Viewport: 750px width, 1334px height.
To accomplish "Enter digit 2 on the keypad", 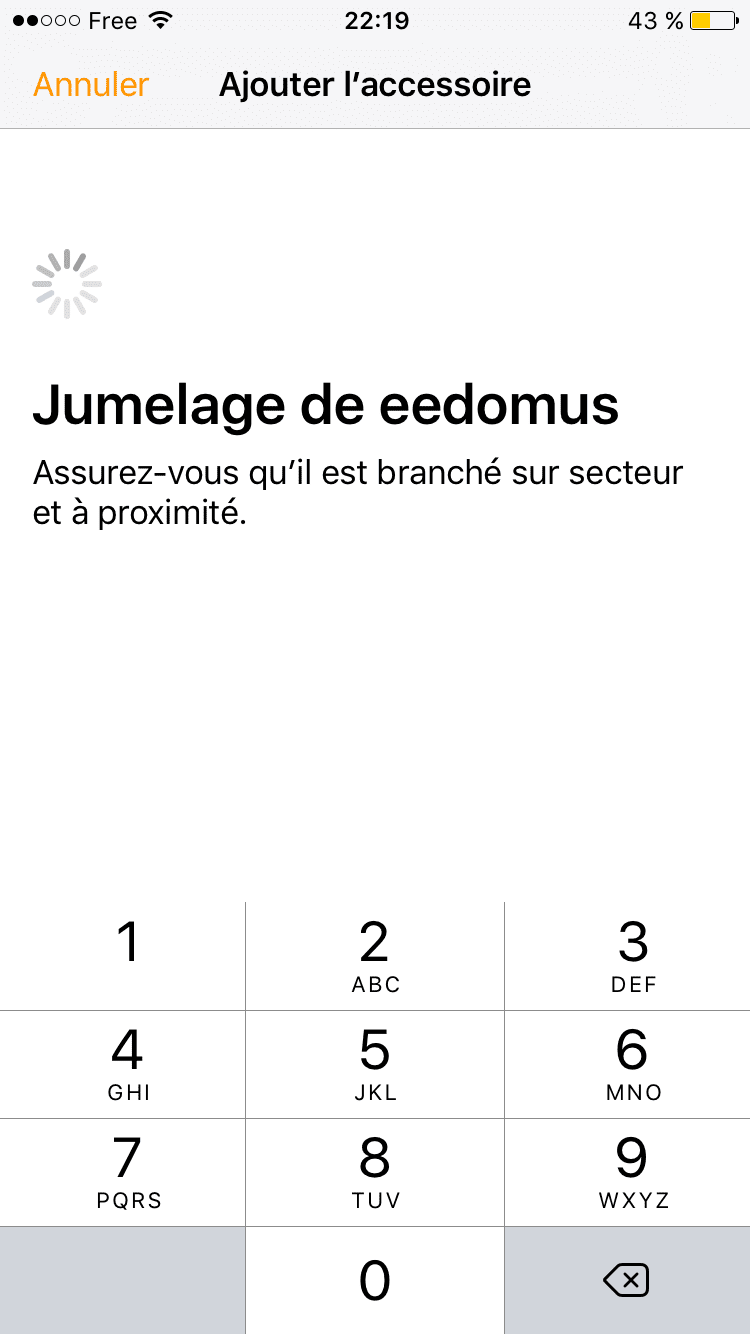I will [375, 956].
